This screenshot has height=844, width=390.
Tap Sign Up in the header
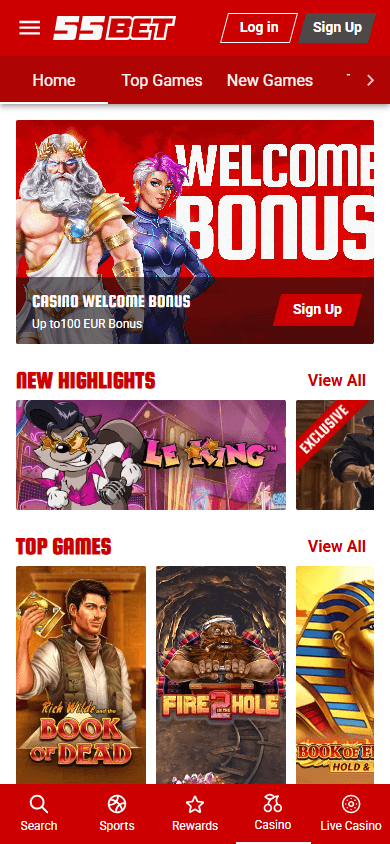tap(337, 27)
